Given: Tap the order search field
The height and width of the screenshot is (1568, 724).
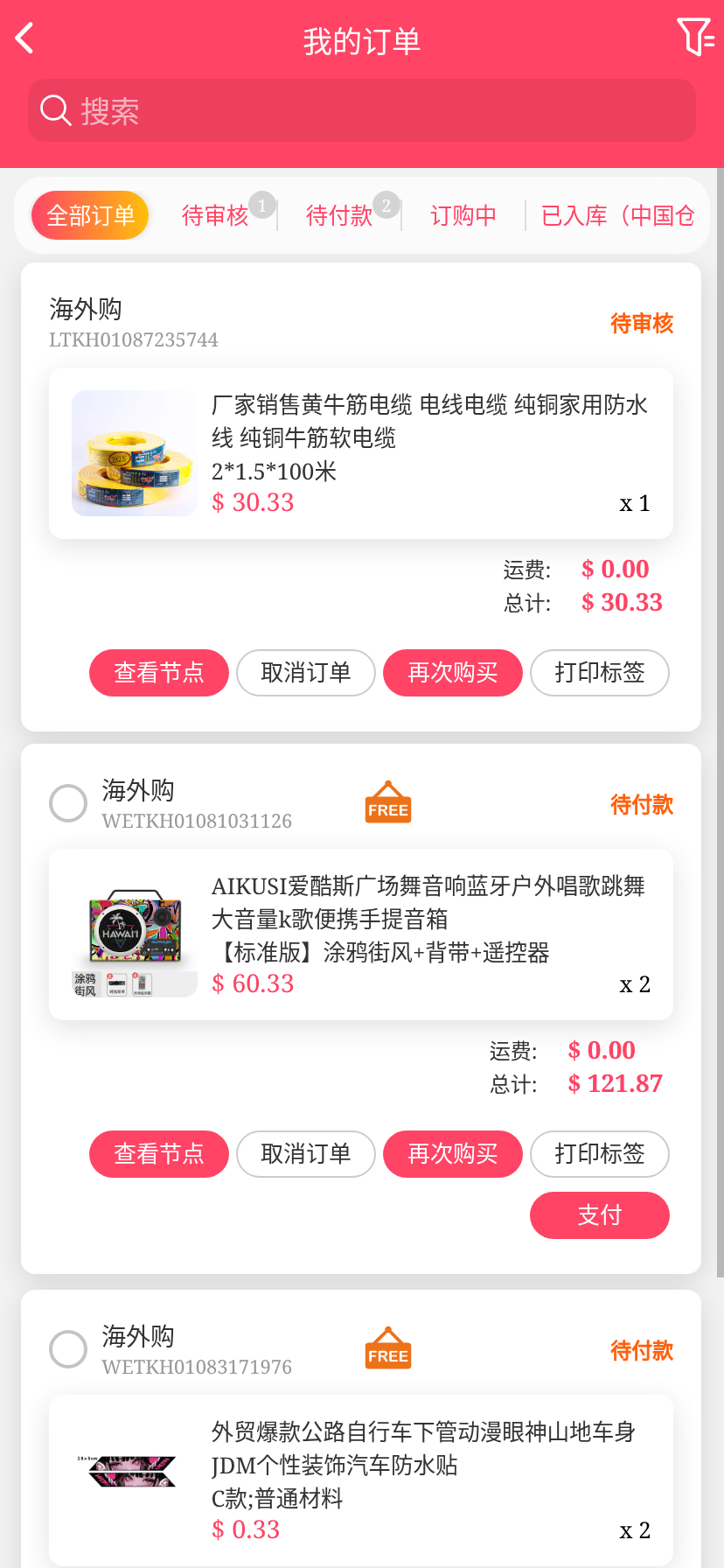Looking at the screenshot, I should 362,111.
